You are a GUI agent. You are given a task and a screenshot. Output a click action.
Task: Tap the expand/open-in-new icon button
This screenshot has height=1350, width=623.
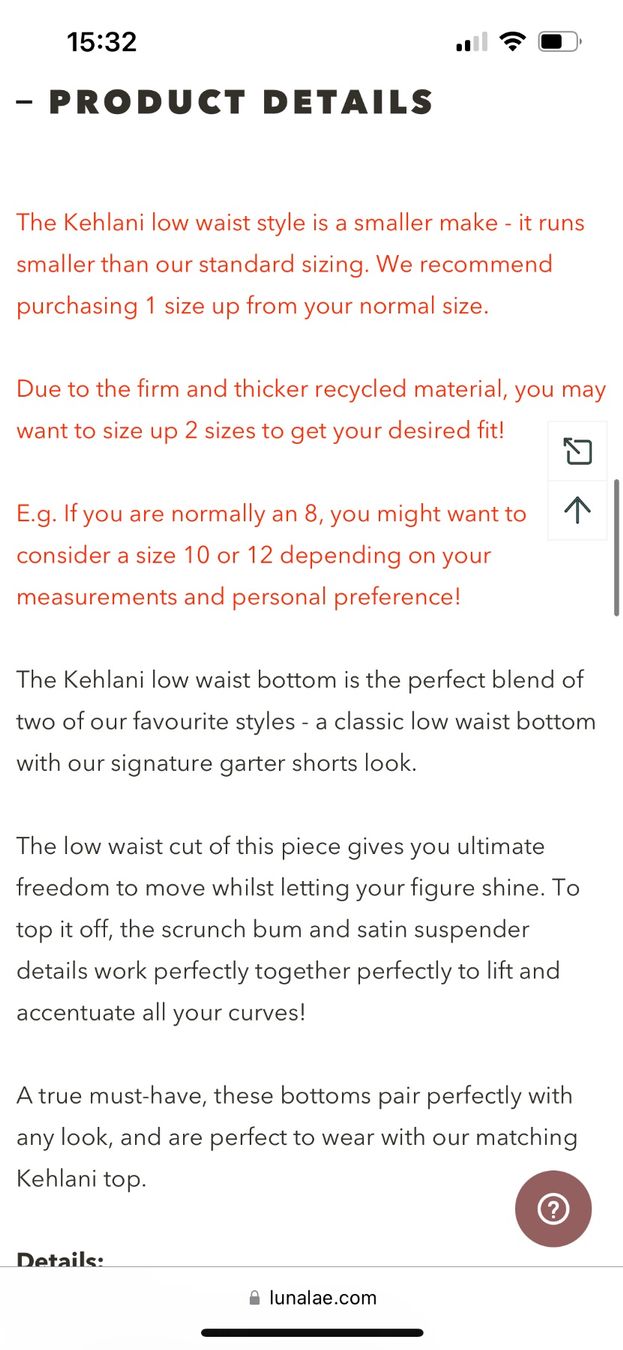pos(578,451)
